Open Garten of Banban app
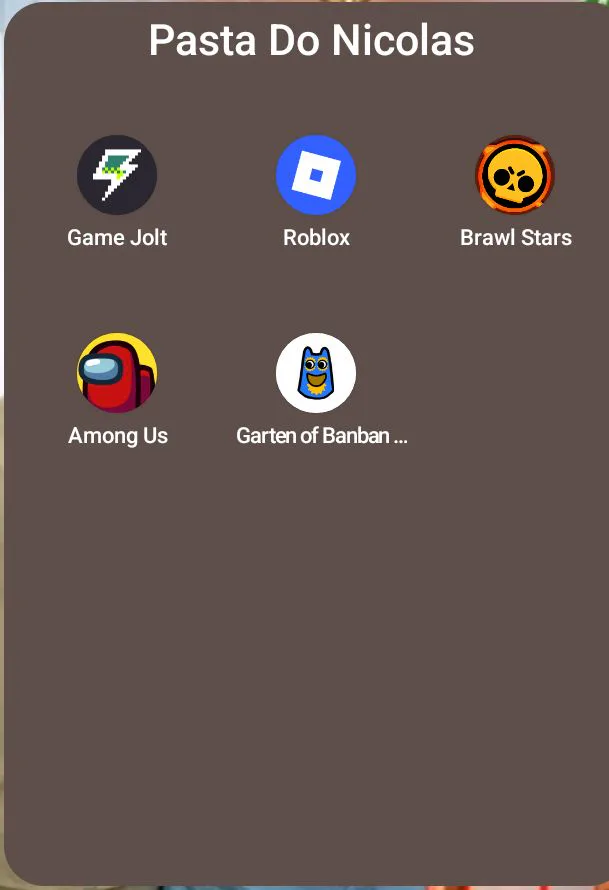This screenshot has width=609, height=890. [316, 373]
